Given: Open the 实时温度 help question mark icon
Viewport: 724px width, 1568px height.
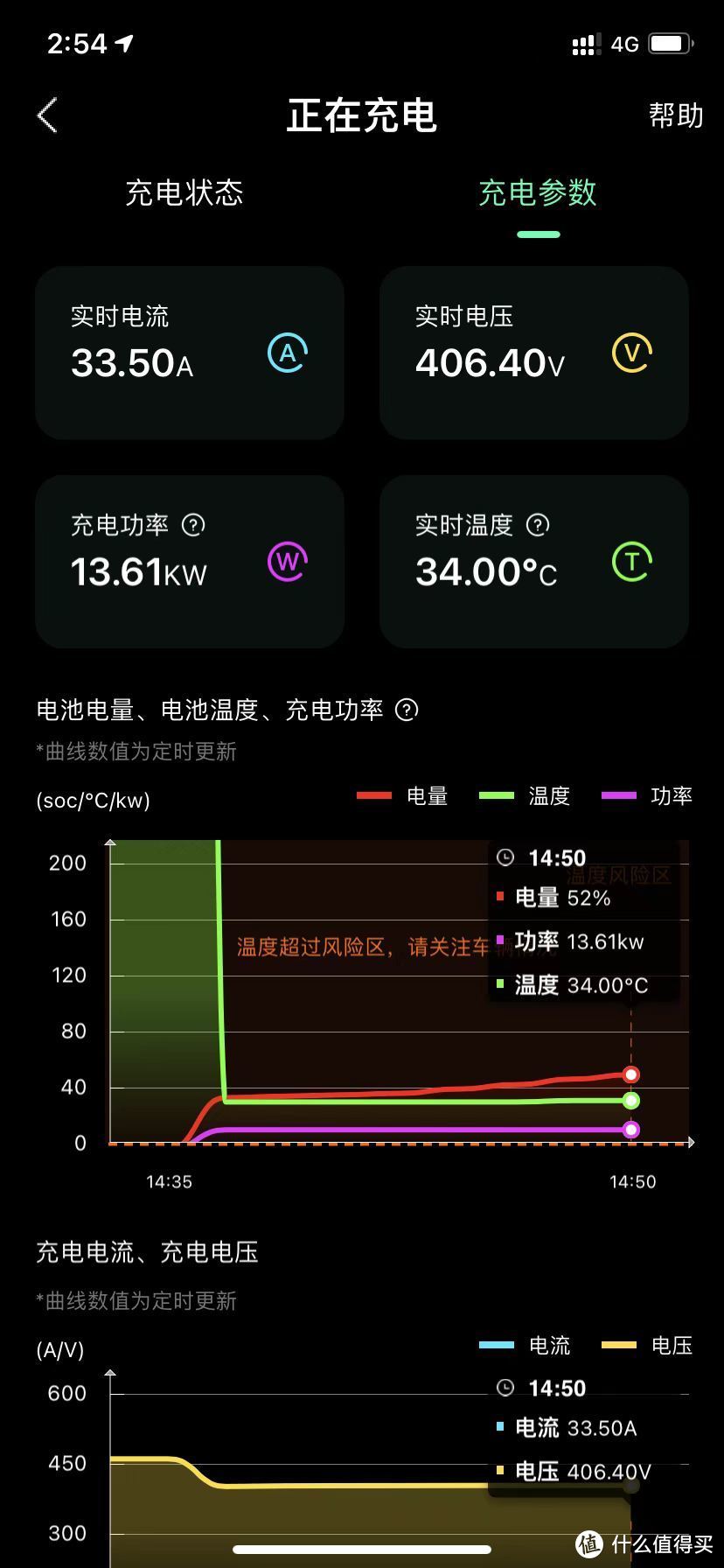Looking at the screenshot, I should (537, 525).
